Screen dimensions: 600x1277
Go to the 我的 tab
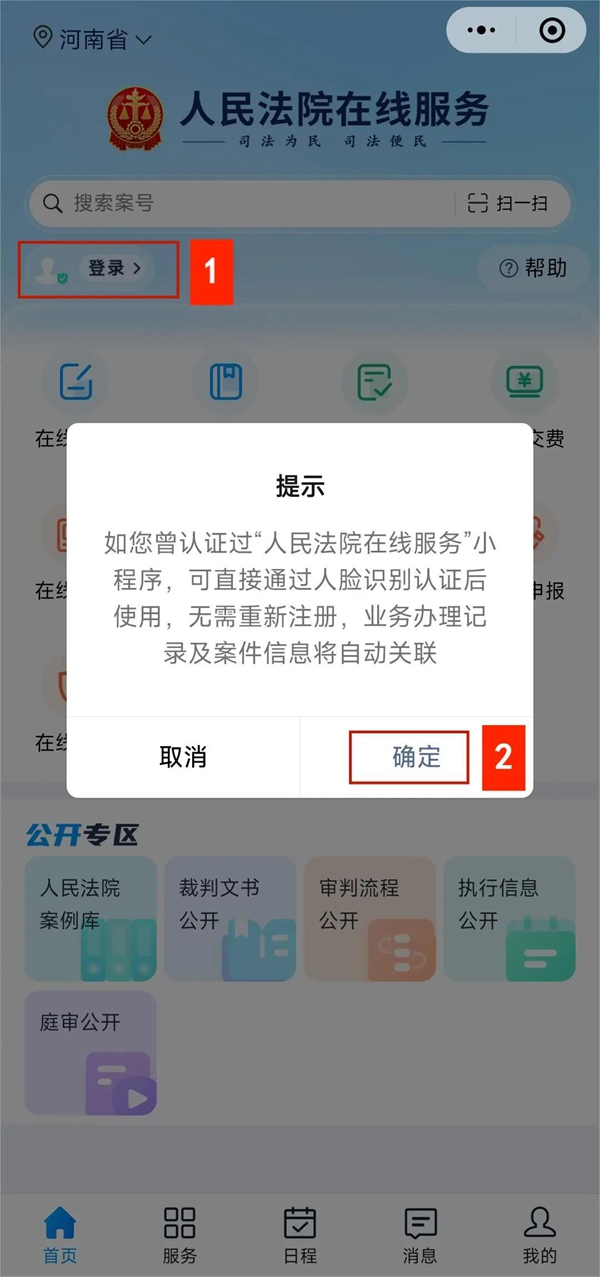tap(540, 1235)
